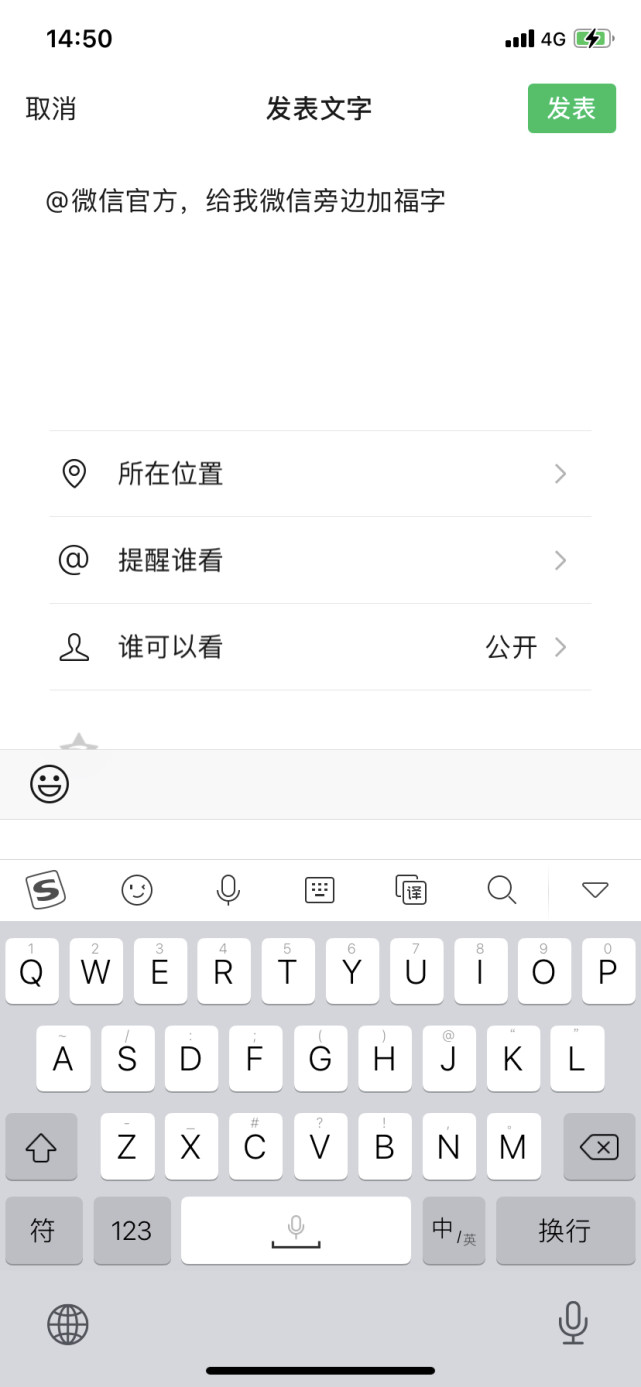Screen dimensions: 641x1387
Task: Collapse the keyboard with the down arrow
Action: (x=595, y=889)
